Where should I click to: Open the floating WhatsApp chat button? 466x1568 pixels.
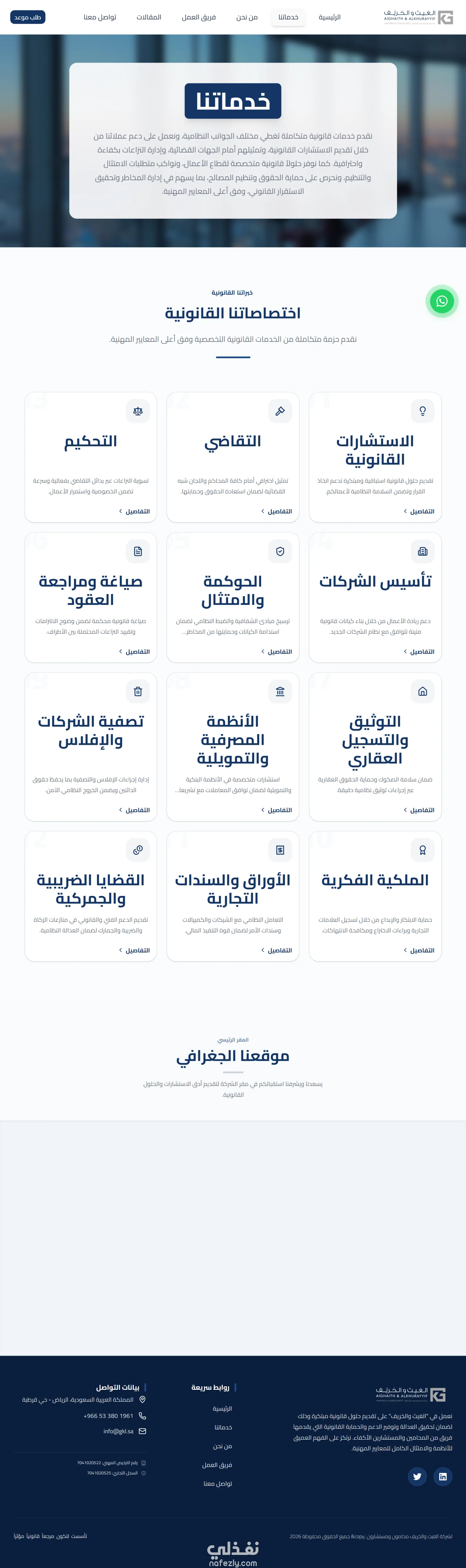coord(442,301)
